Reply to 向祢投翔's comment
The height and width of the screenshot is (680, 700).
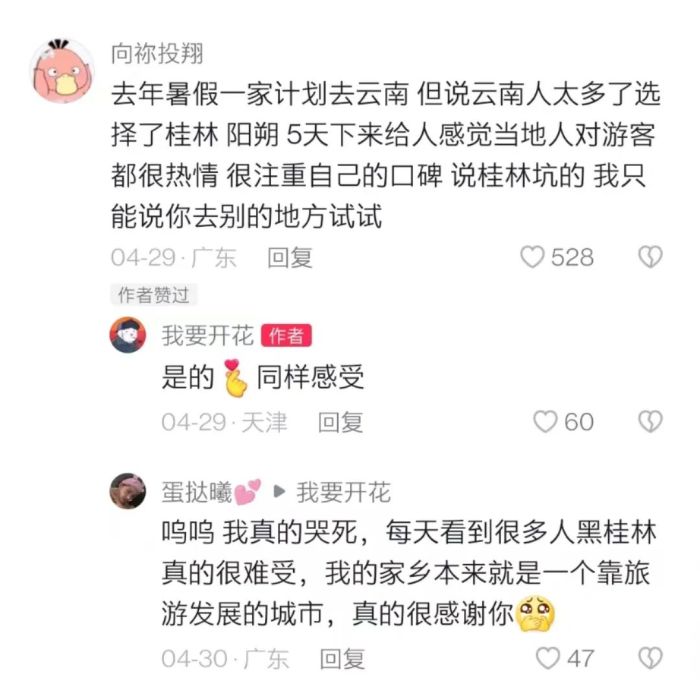click(290, 257)
